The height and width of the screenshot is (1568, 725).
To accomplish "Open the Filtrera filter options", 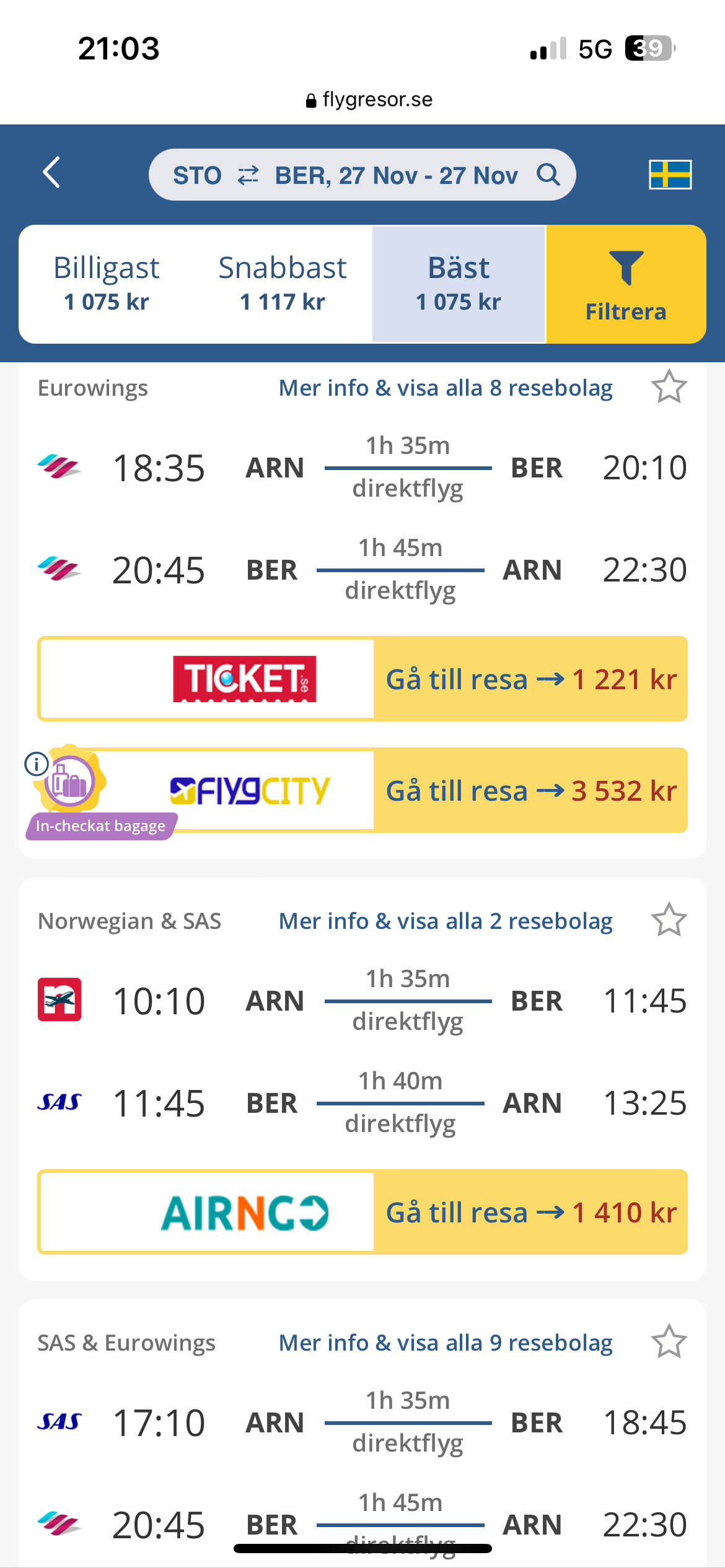I will pyautogui.click(x=626, y=285).
